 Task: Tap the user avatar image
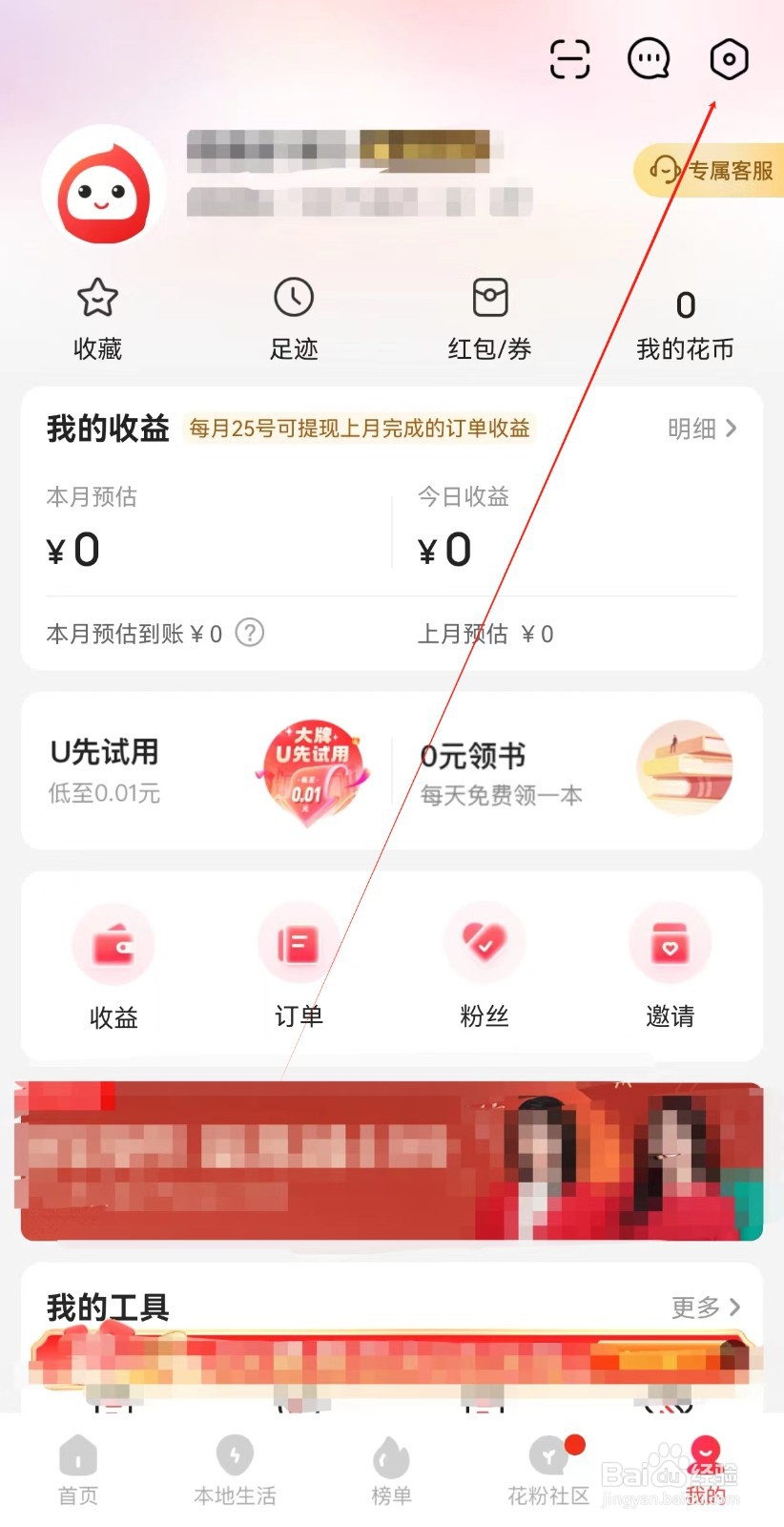(x=103, y=187)
